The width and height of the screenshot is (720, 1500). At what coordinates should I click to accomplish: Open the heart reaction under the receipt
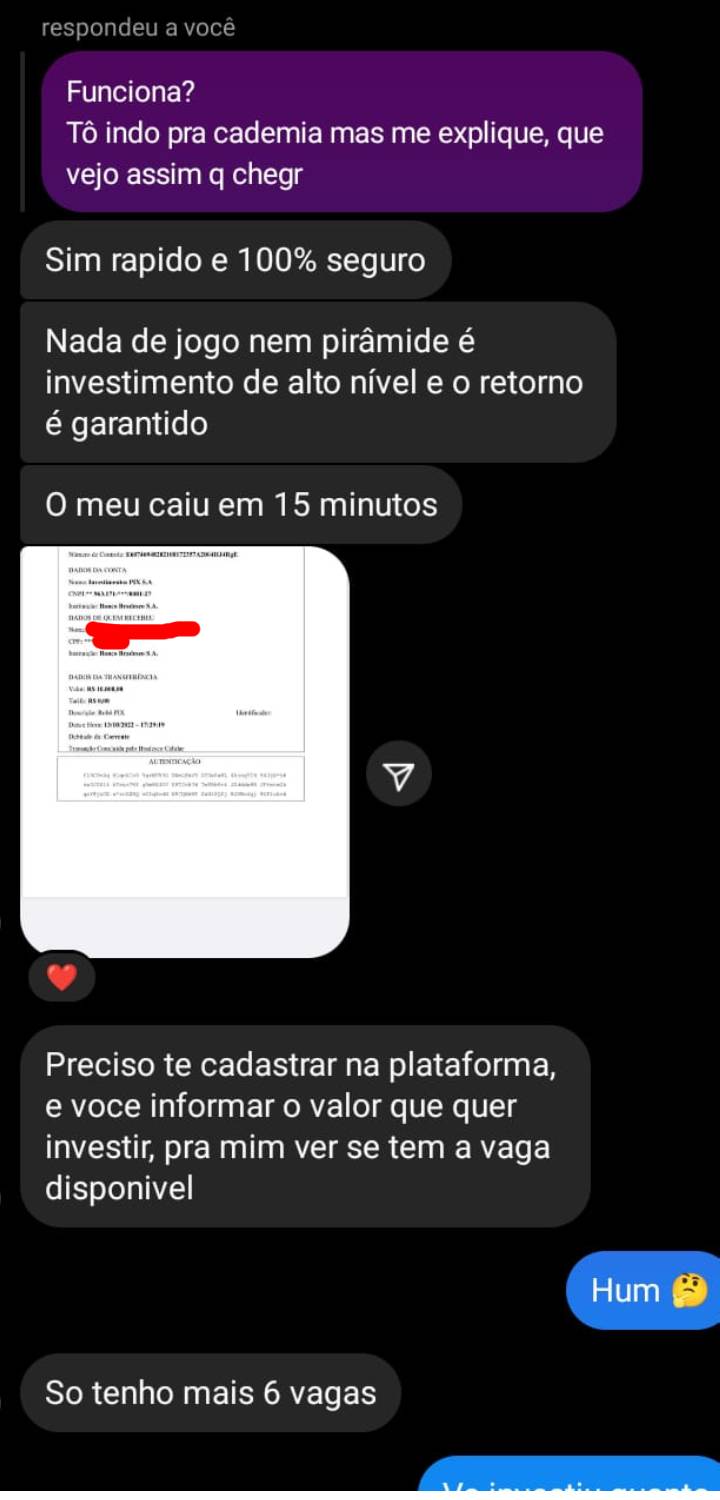click(62, 977)
